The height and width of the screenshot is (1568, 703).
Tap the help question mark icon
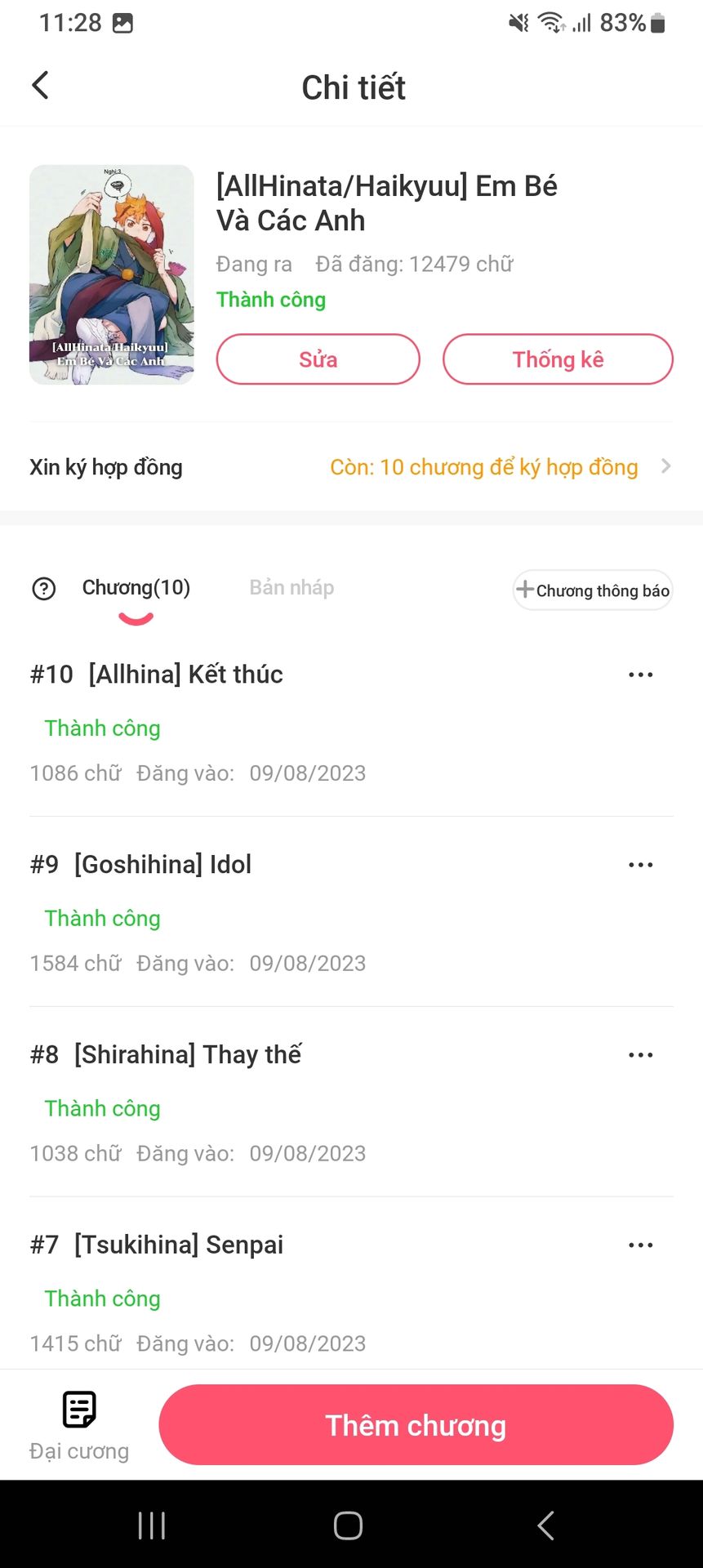point(43,589)
